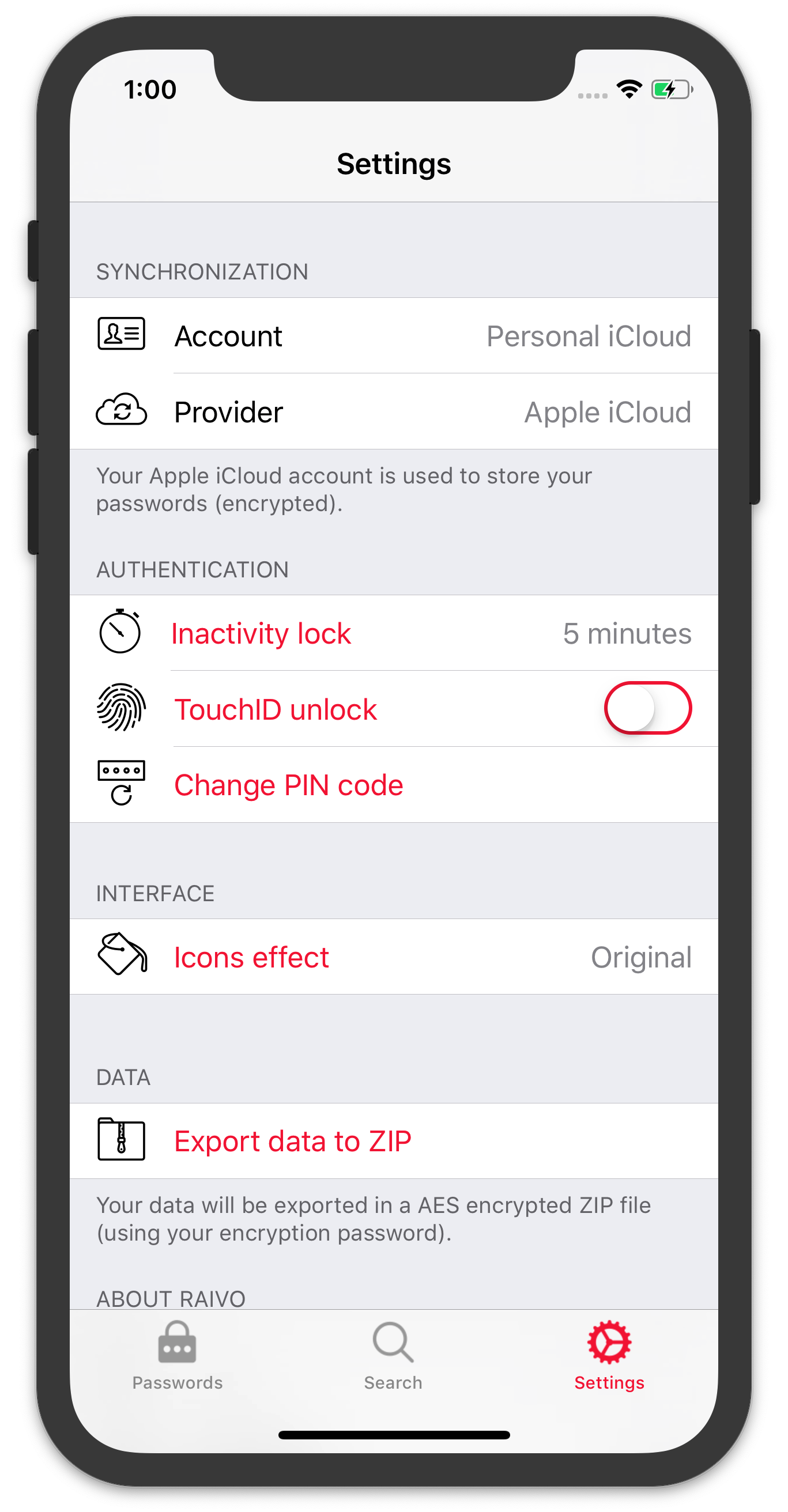Open Change PIN code
The width and height of the screenshot is (788, 1512).
[x=393, y=785]
